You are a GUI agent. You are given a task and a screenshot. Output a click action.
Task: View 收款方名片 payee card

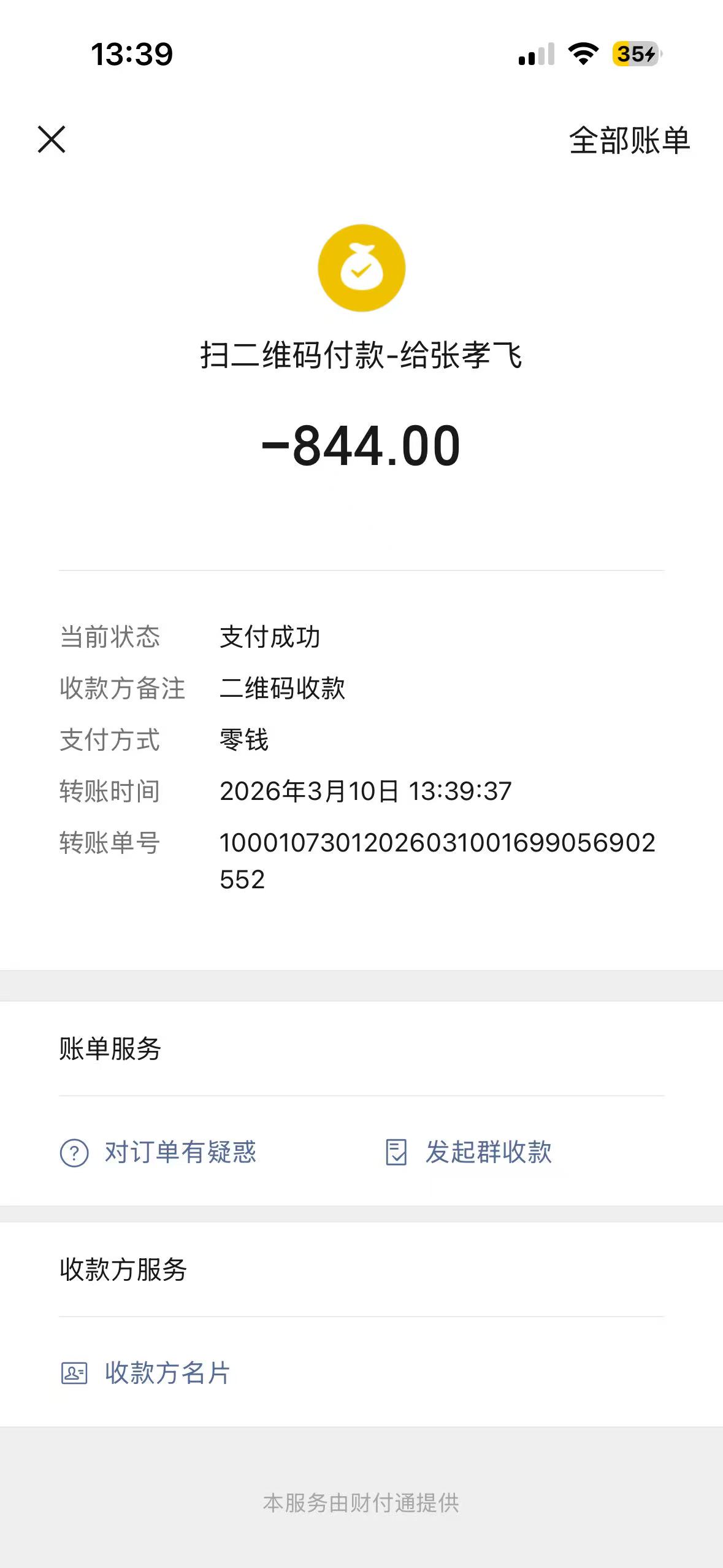pos(146,1373)
